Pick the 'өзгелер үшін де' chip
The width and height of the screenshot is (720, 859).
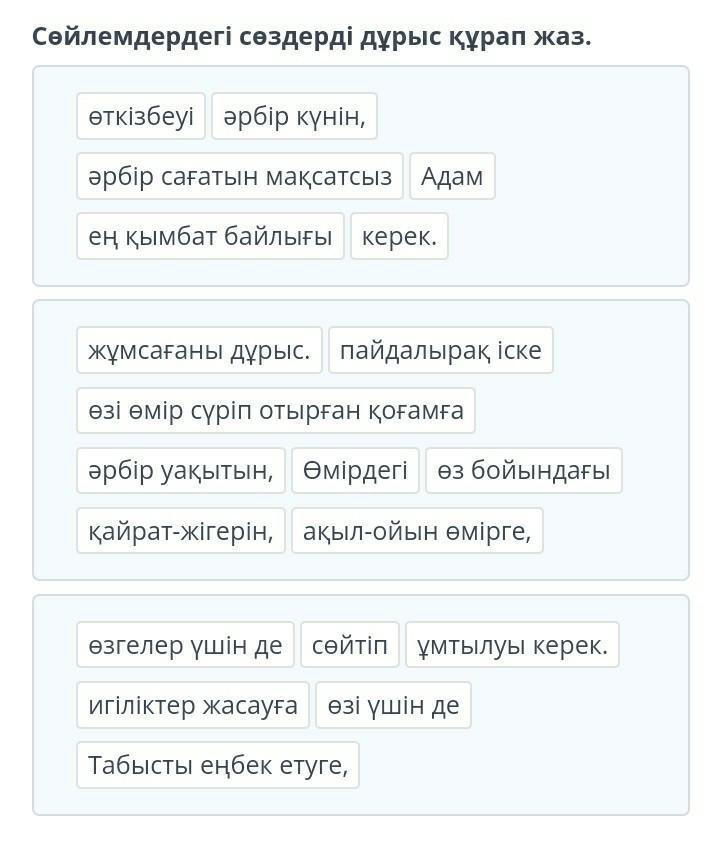pyautogui.click(x=185, y=645)
